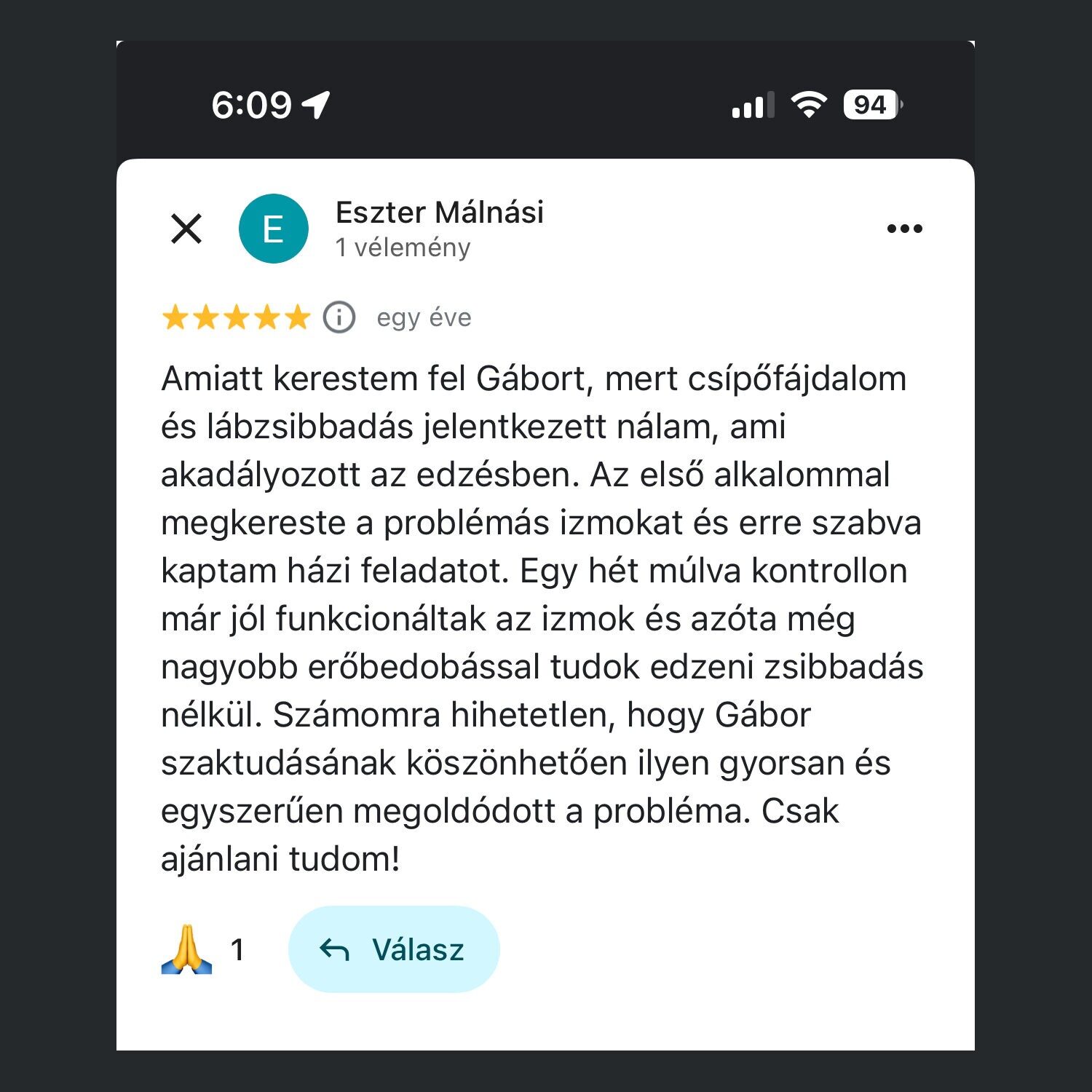
Task: Close the review sheet
Action: coord(186,229)
